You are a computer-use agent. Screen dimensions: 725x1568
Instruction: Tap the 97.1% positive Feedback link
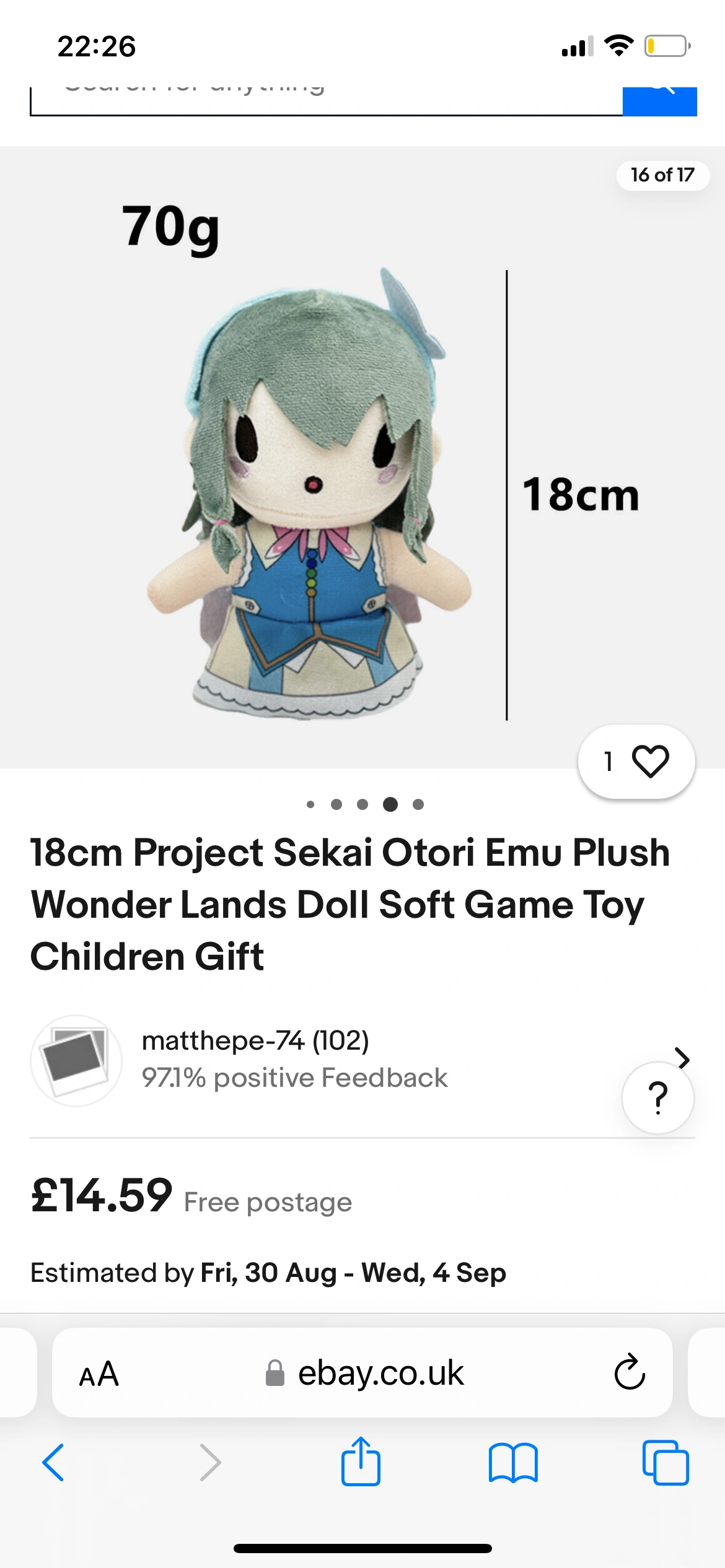[294, 1078]
